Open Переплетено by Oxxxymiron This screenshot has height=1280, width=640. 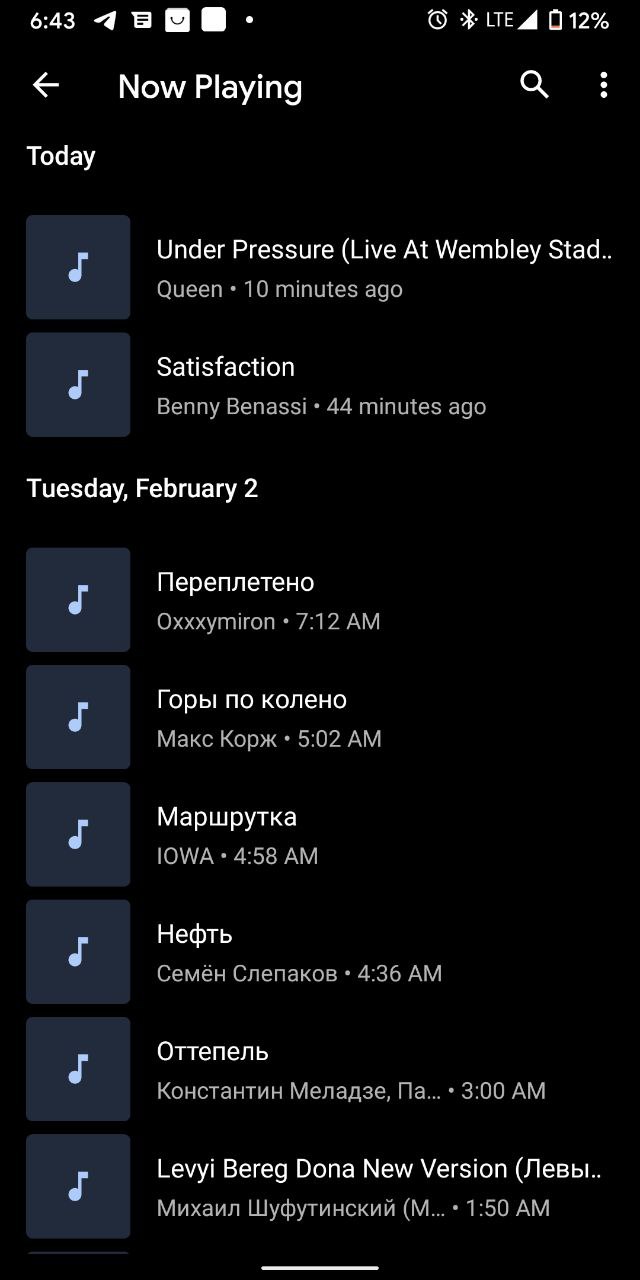pos(320,600)
